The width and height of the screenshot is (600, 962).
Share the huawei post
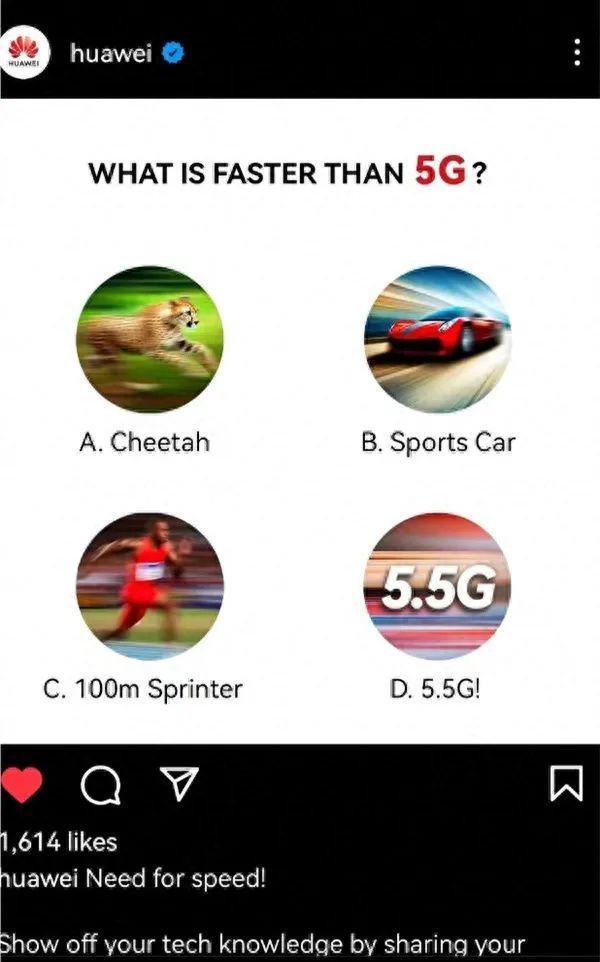[x=179, y=785]
